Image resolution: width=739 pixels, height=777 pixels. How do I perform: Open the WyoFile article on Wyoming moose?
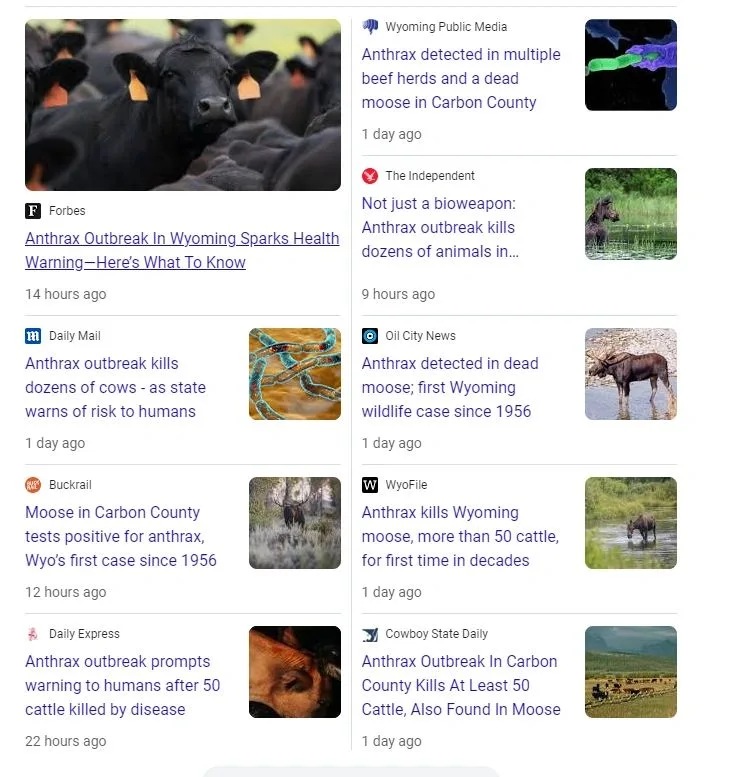coord(460,536)
